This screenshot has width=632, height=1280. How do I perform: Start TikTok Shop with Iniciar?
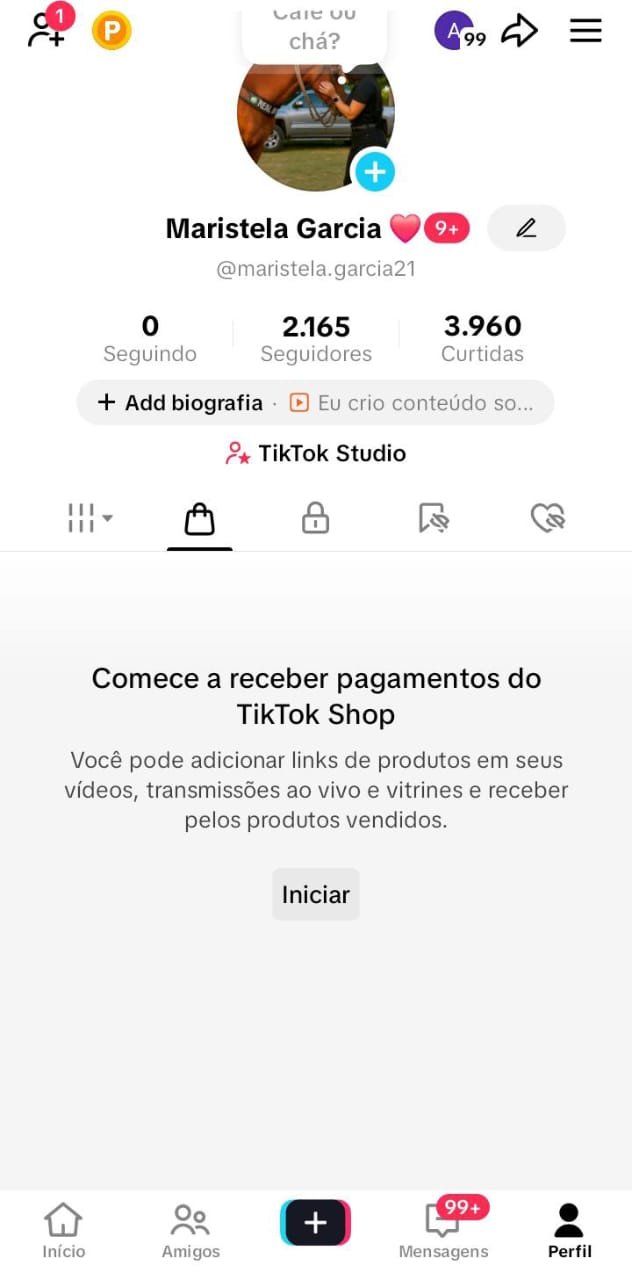click(316, 894)
